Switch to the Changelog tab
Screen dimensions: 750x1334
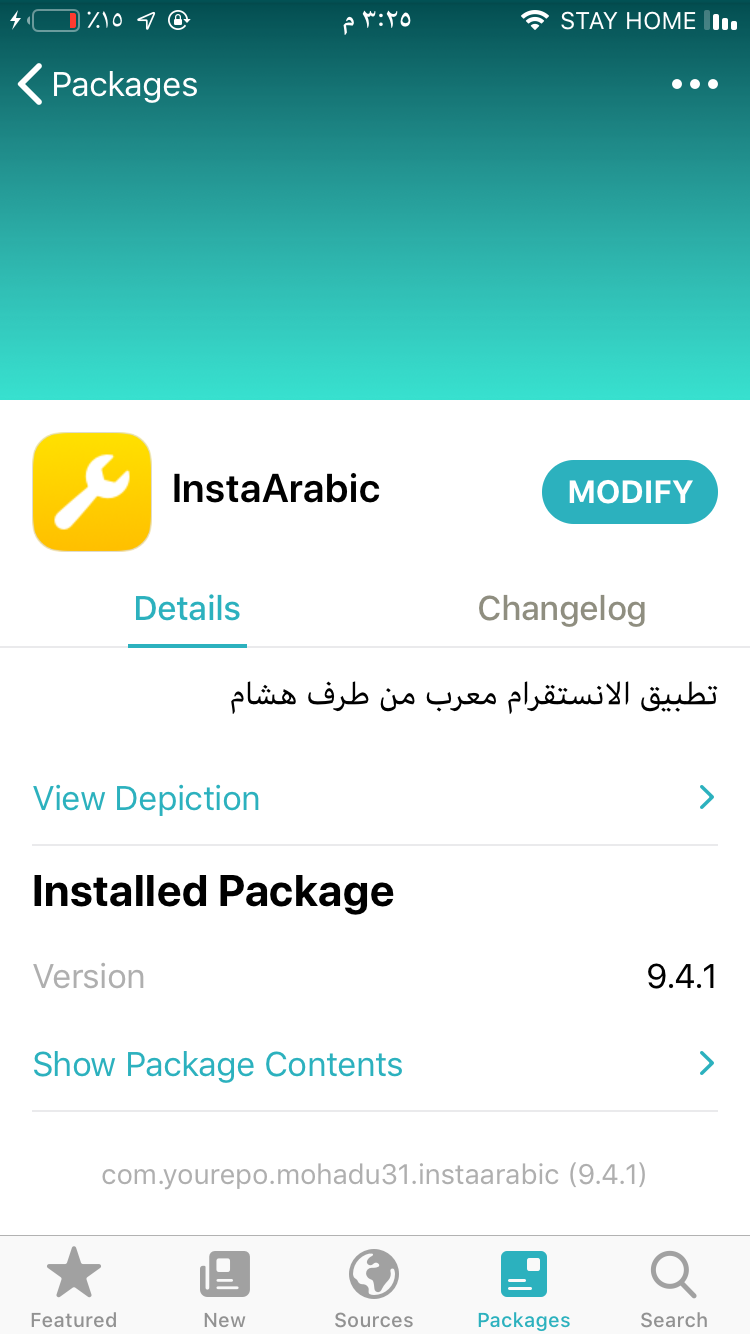pyautogui.click(x=561, y=608)
